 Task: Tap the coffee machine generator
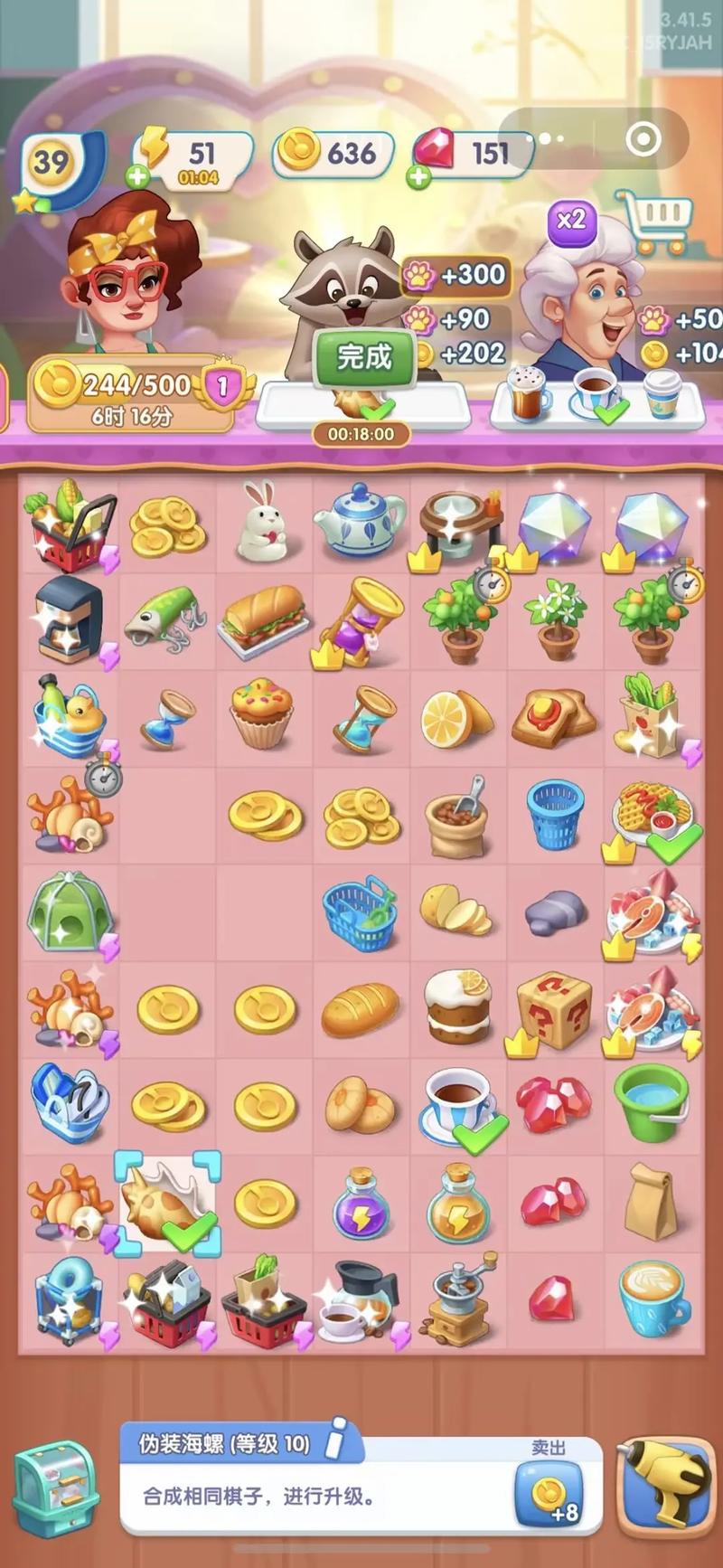click(68, 620)
